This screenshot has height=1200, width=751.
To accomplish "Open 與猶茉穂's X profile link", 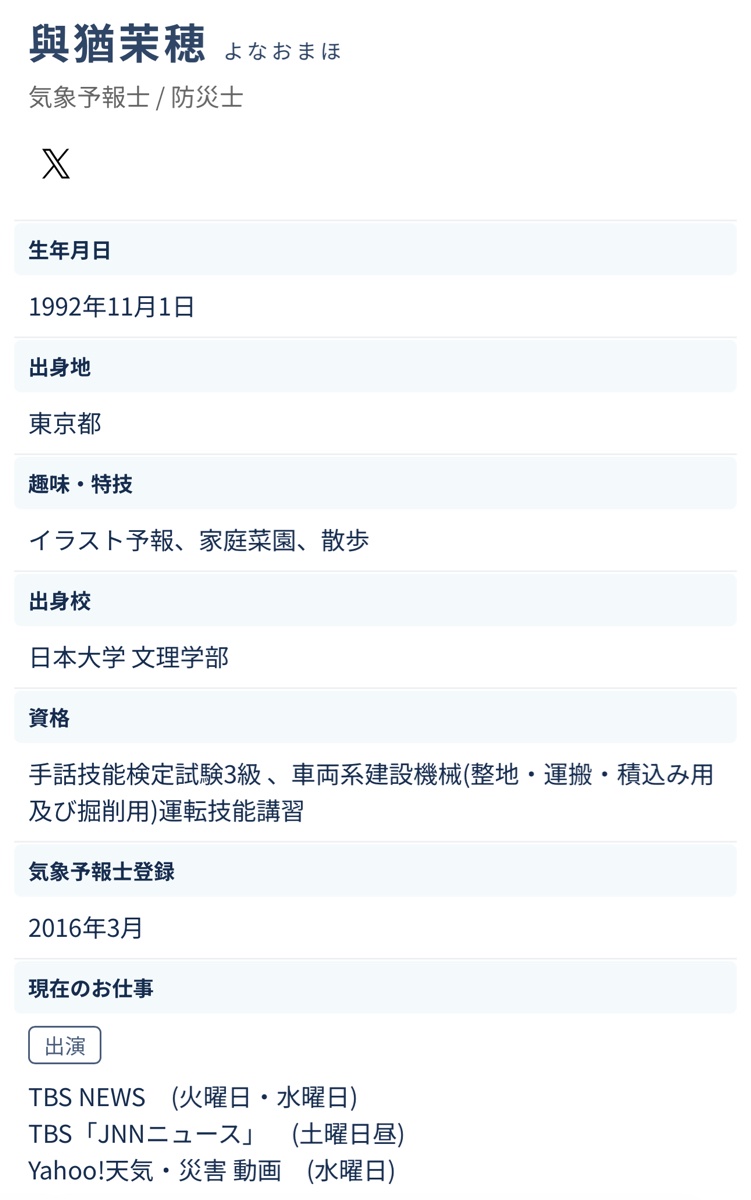I will click(56, 164).
